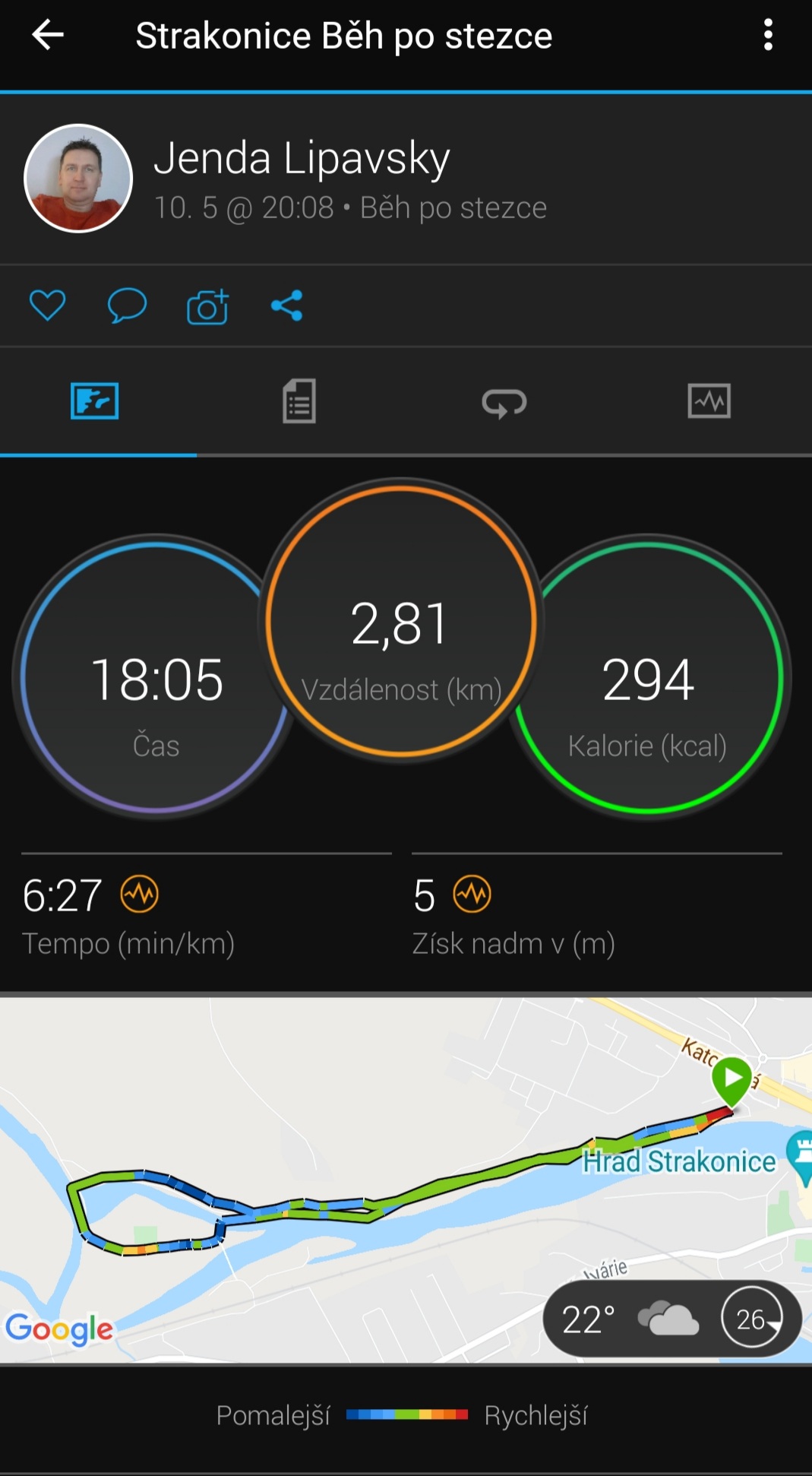The height and width of the screenshot is (1476, 812).
Task: Switch to the charts tab
Action: pos(709,401)
